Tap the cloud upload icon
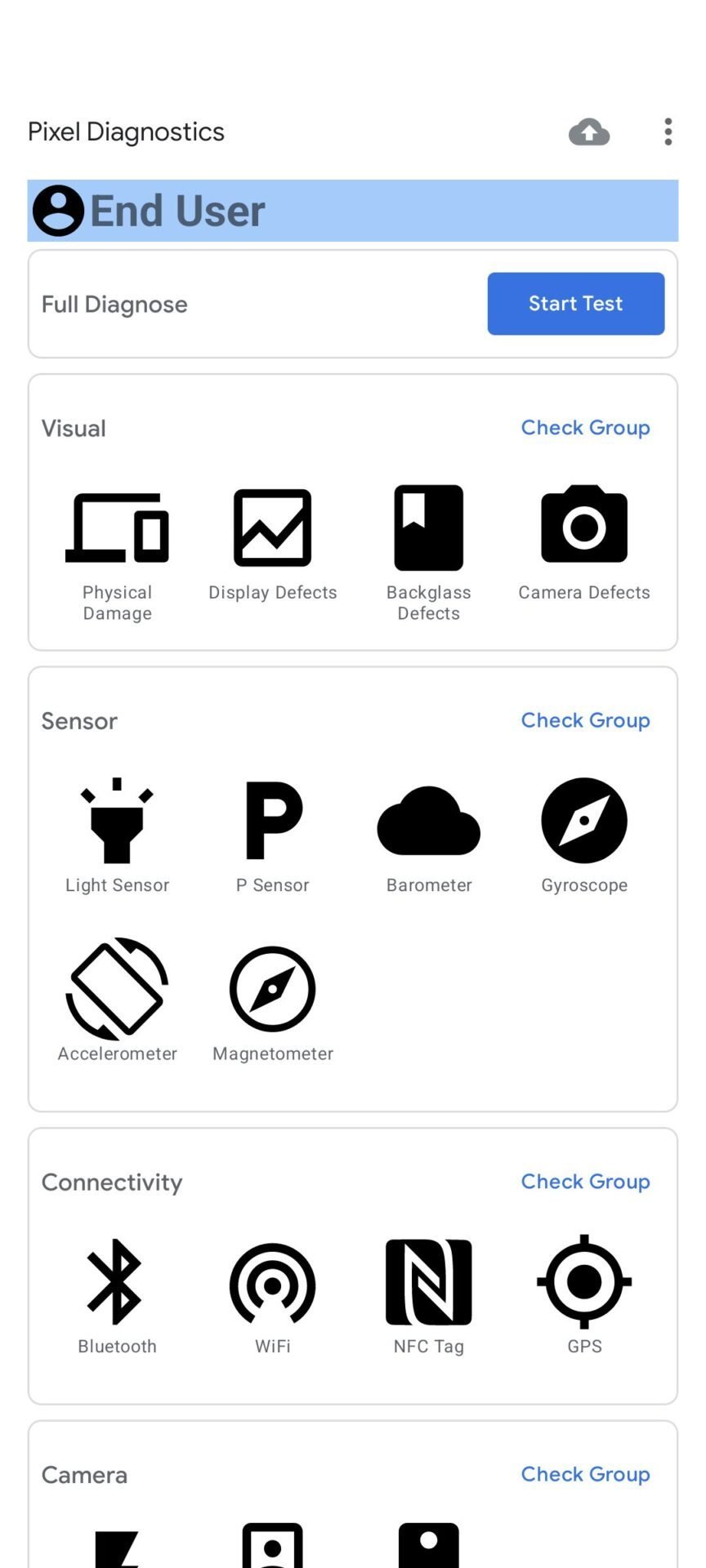 pyautogui.click(x=589, y=131)
